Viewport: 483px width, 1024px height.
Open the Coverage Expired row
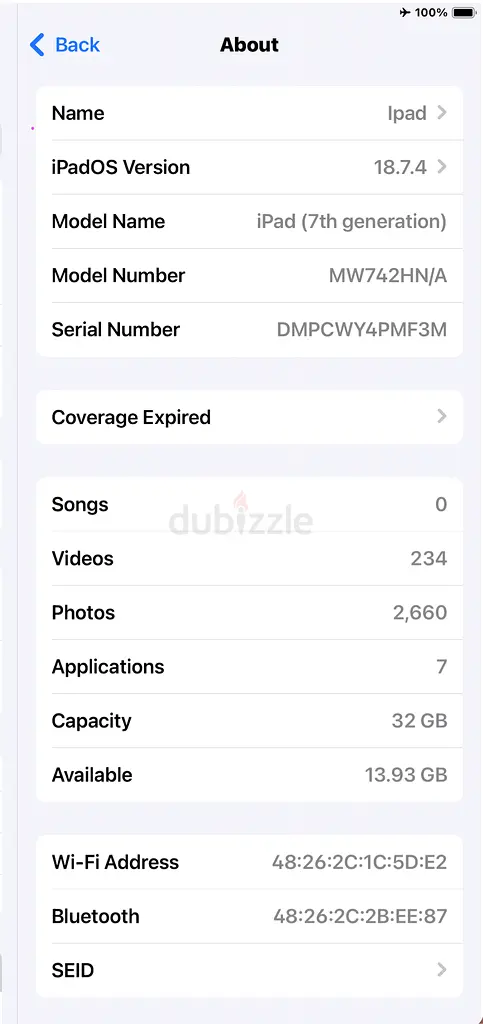pyautogui.click(x=249, y=417)
